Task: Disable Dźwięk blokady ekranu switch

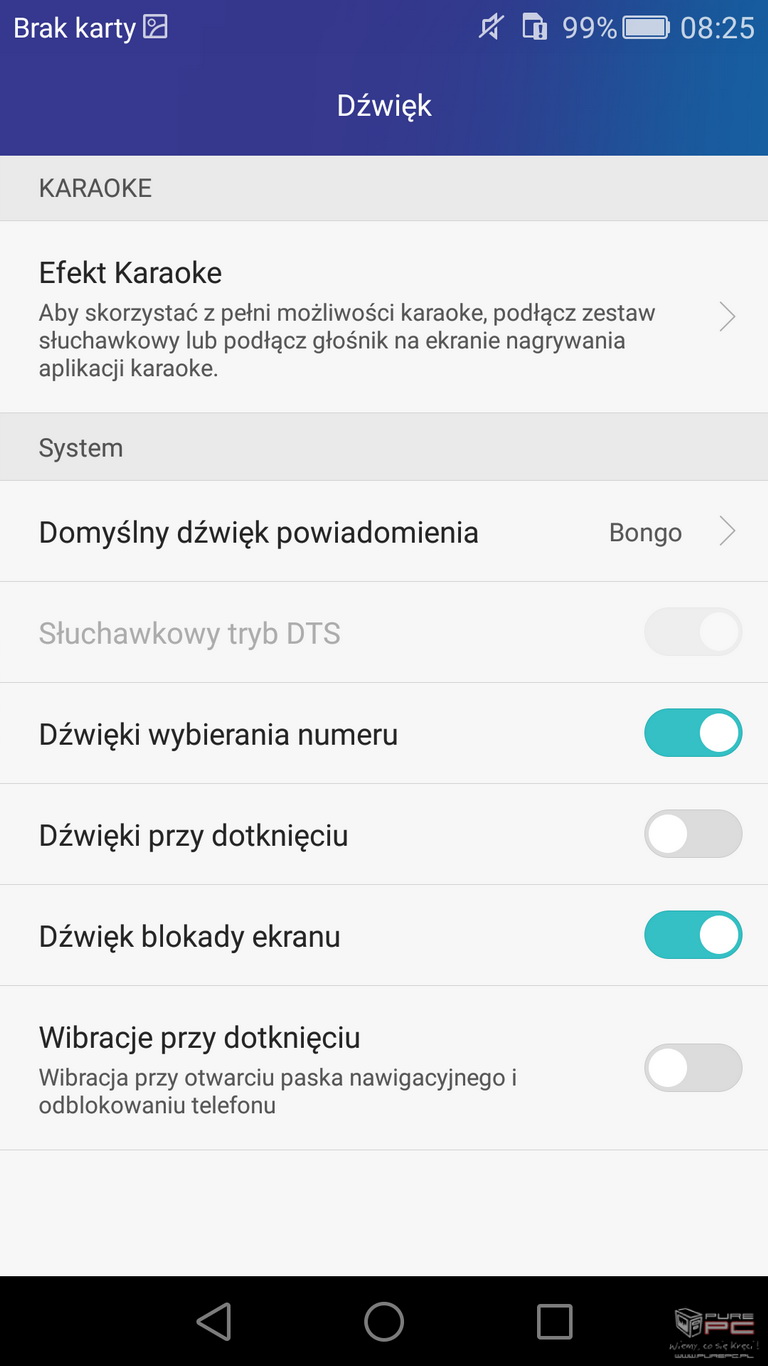Action: tap(693, 935)
